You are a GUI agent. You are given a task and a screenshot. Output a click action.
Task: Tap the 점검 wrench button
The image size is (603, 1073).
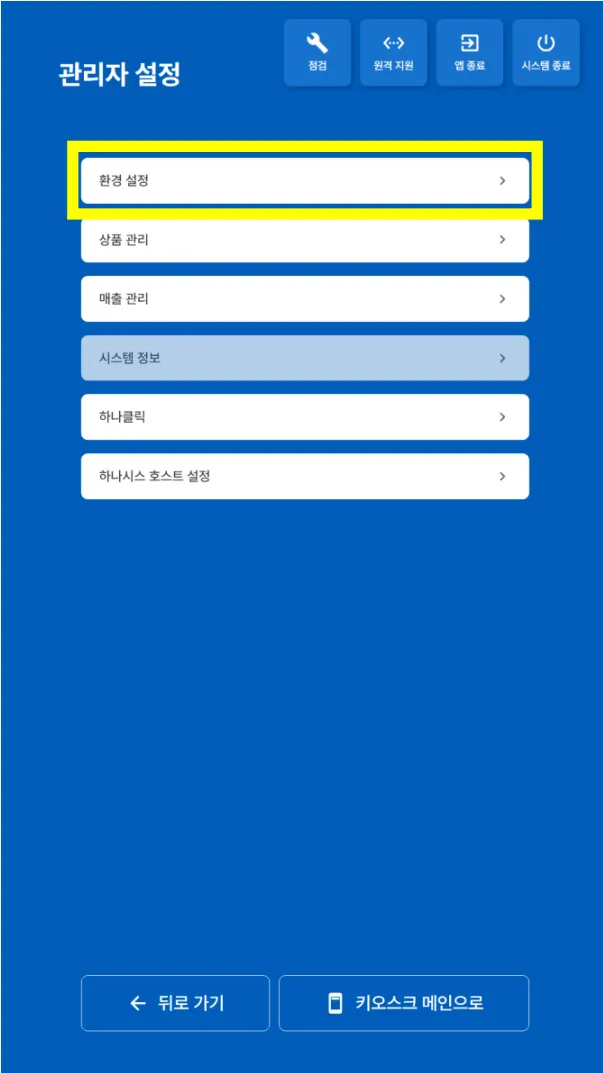[317, 53]
